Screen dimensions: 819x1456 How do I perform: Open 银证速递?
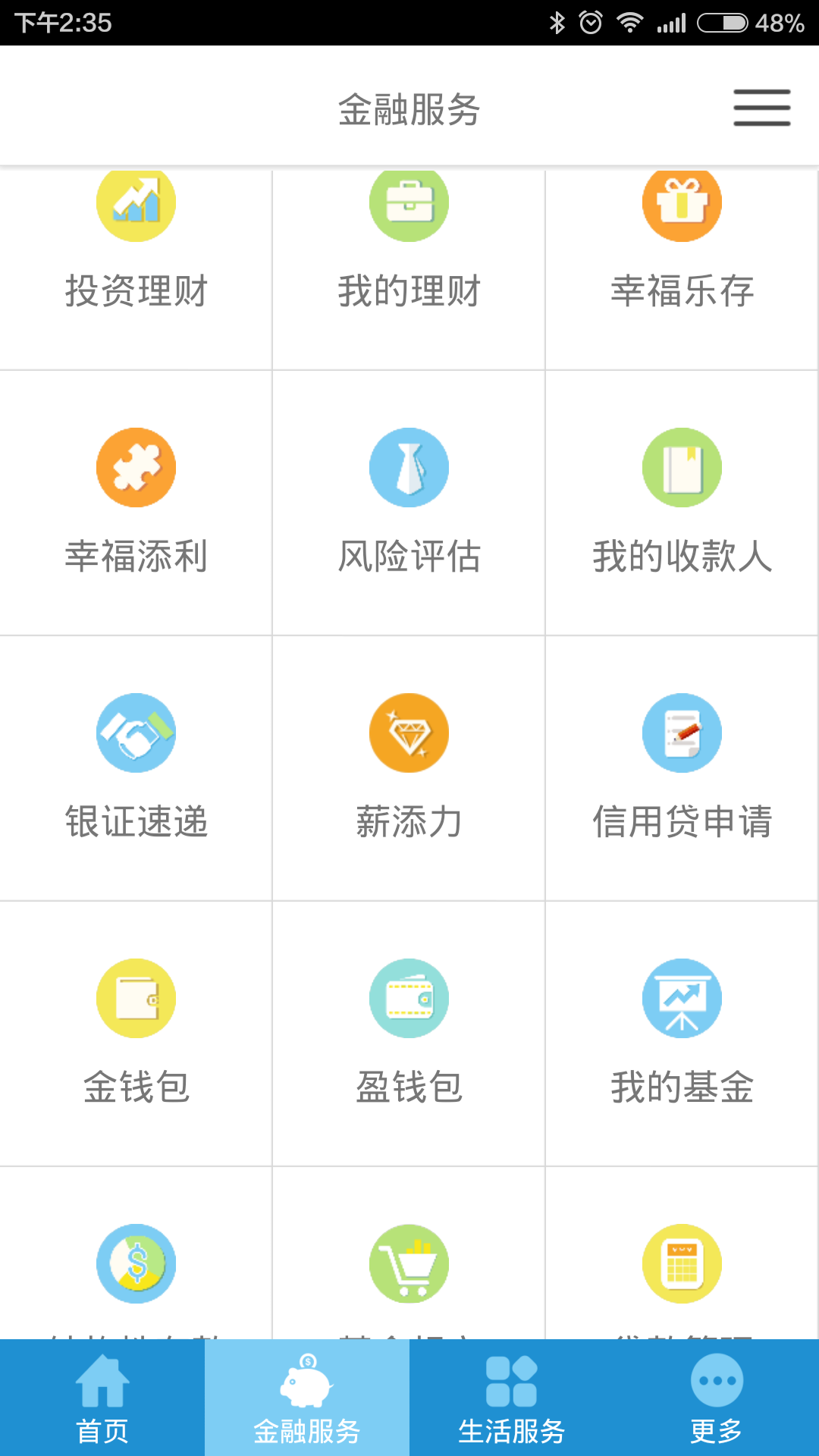[136, 767]
